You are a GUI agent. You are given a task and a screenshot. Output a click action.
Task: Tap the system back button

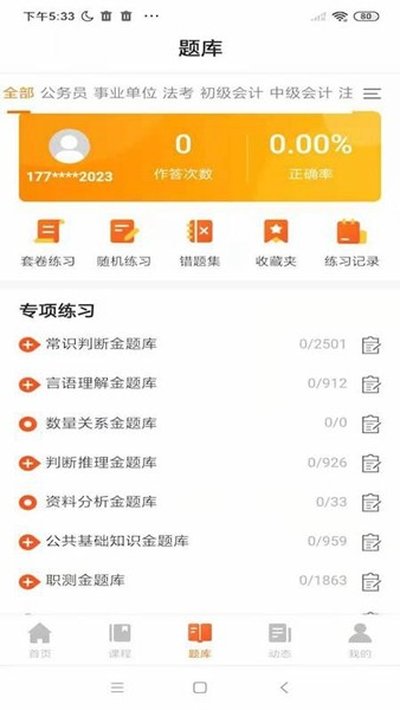coord(284,687)
